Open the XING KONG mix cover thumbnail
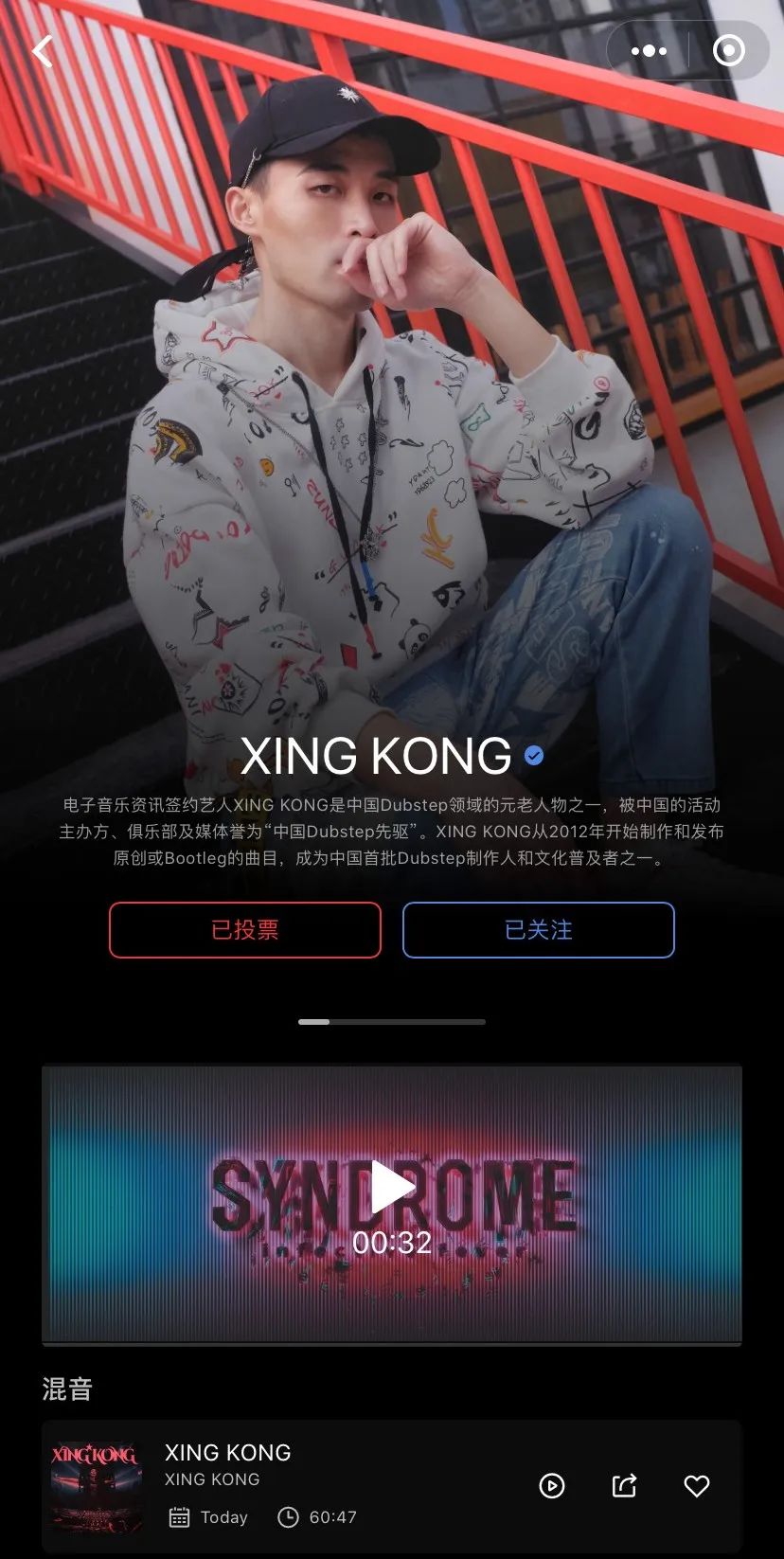This screenshot has width=784, height=1559. pyautogui.click(x=96, y=1486)
